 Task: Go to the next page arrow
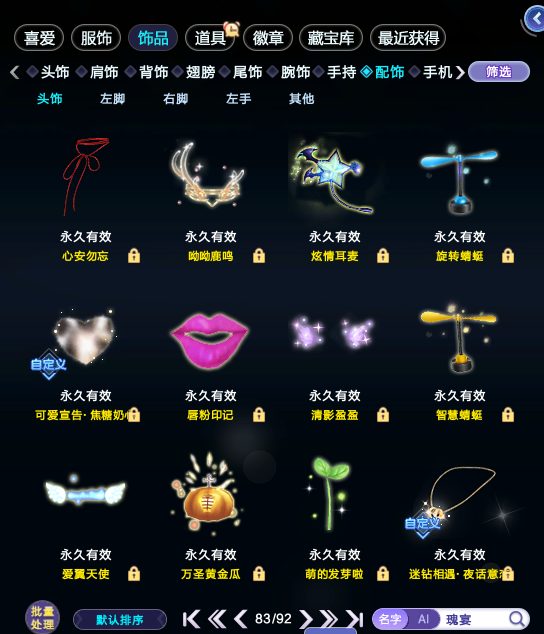[x=306, y=619]
